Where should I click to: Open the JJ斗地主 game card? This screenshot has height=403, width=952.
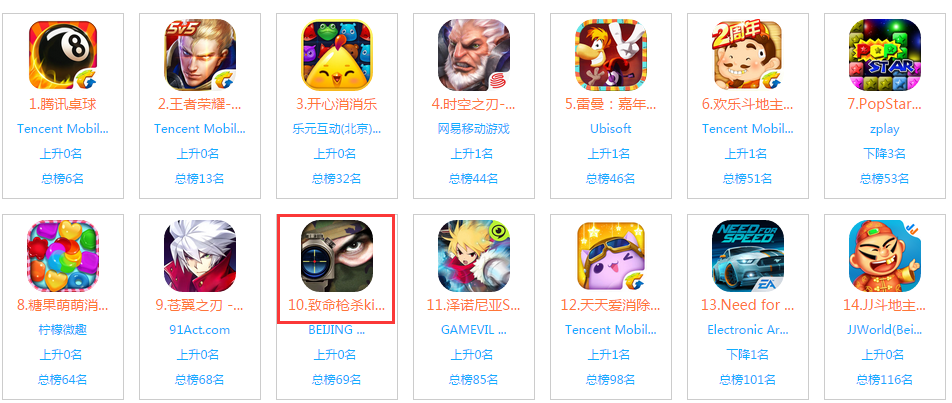coord(884,256)
